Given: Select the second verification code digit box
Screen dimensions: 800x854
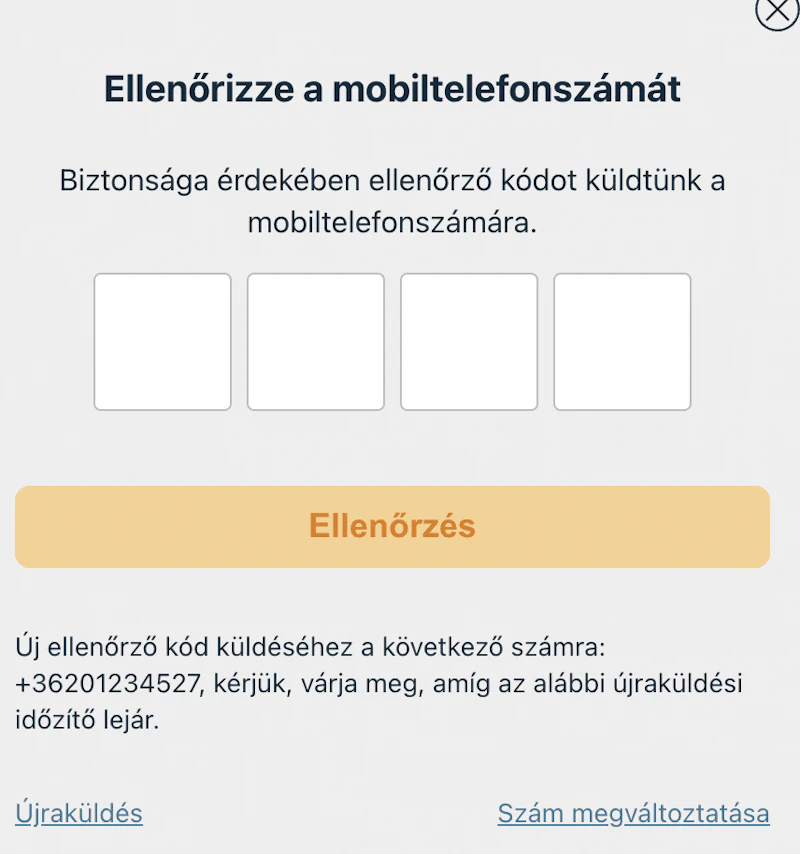Looking at the screenshot, I should pos(316,342).
